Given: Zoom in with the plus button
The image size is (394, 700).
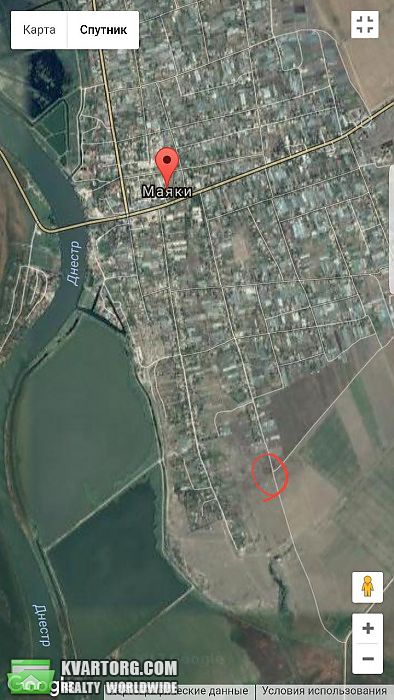Looking at the screenshot, I should click(368, 629).
